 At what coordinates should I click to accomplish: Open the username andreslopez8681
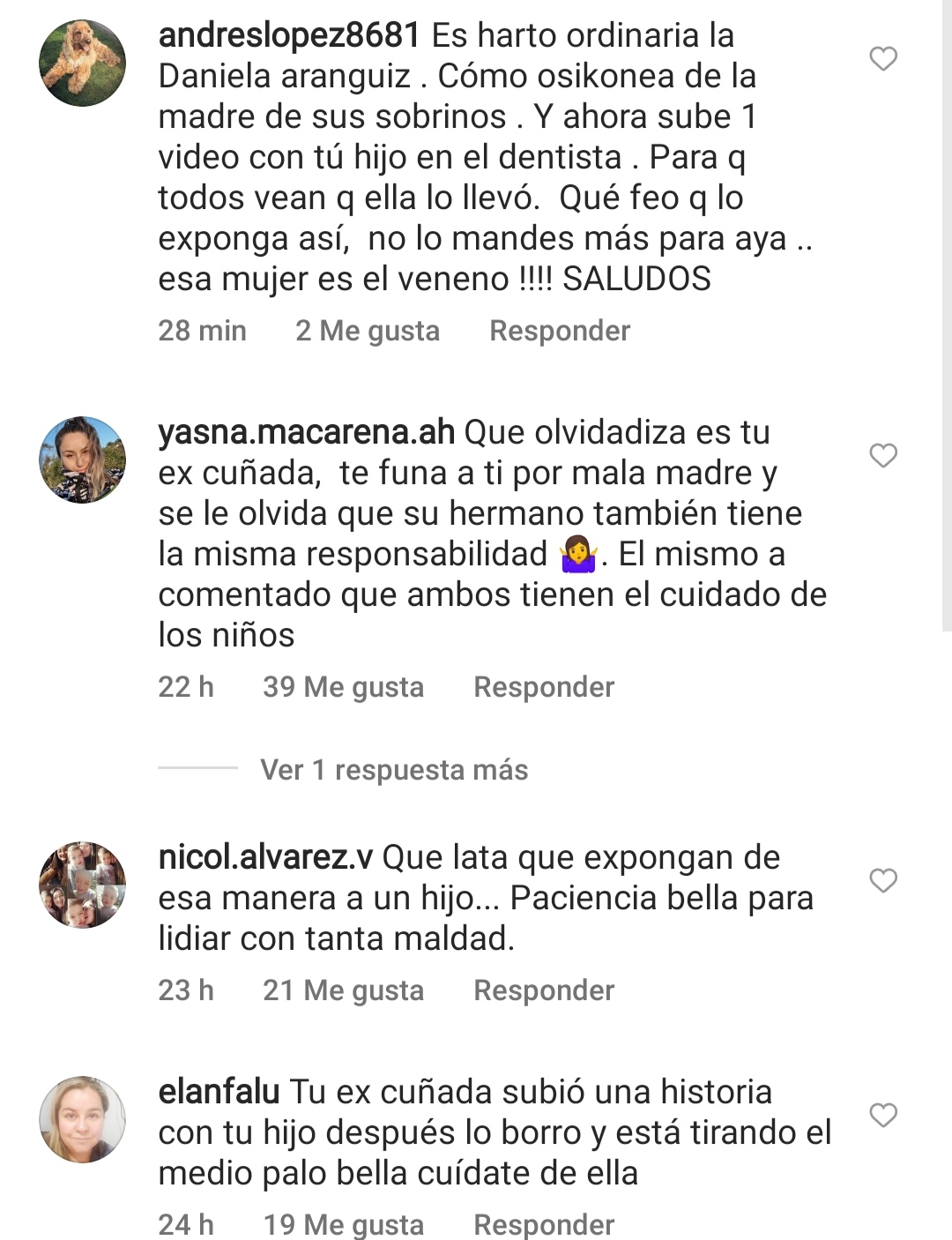coord(289,36)
